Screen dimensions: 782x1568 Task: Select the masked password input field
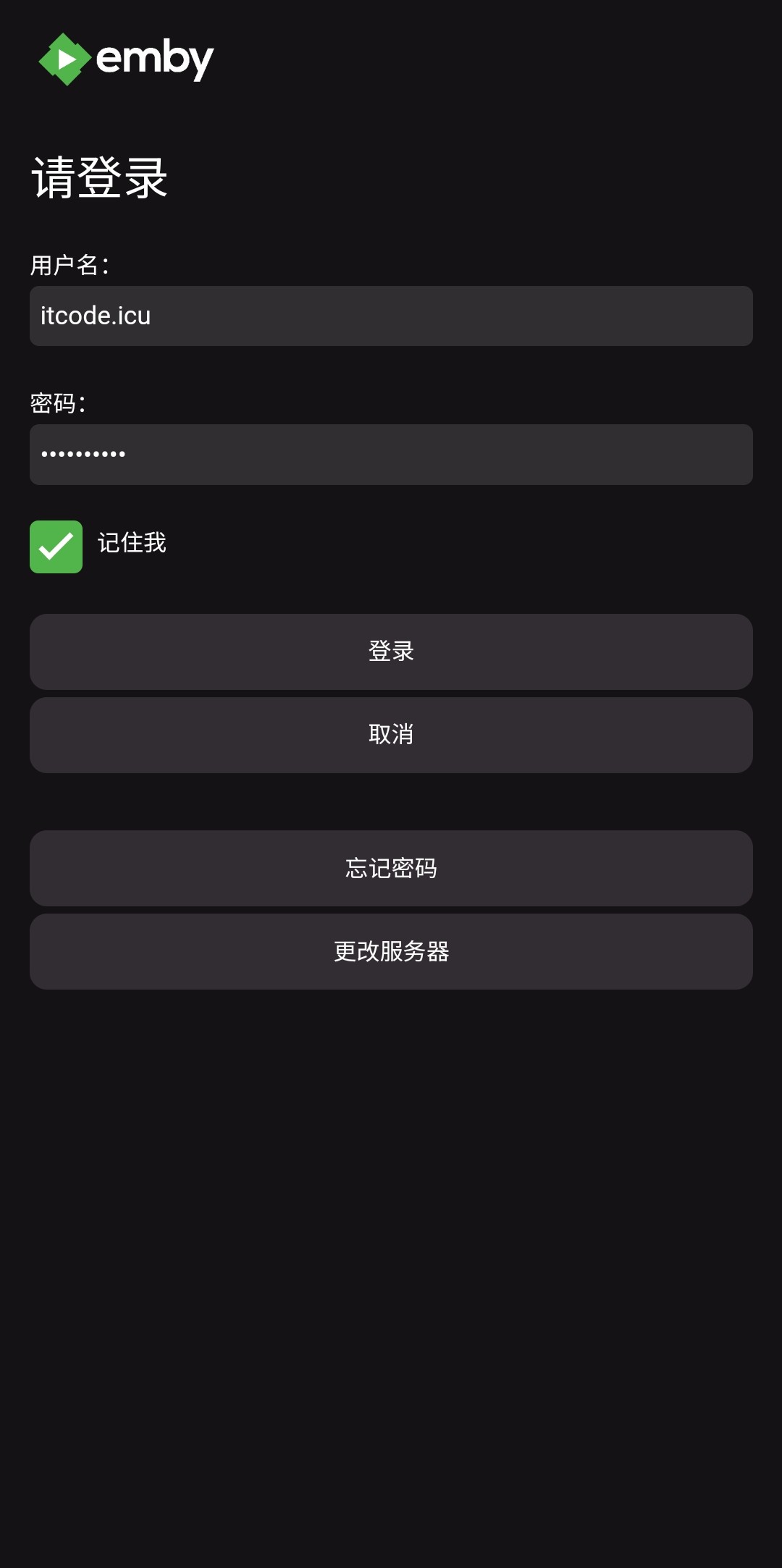click(x=391, y=453)
